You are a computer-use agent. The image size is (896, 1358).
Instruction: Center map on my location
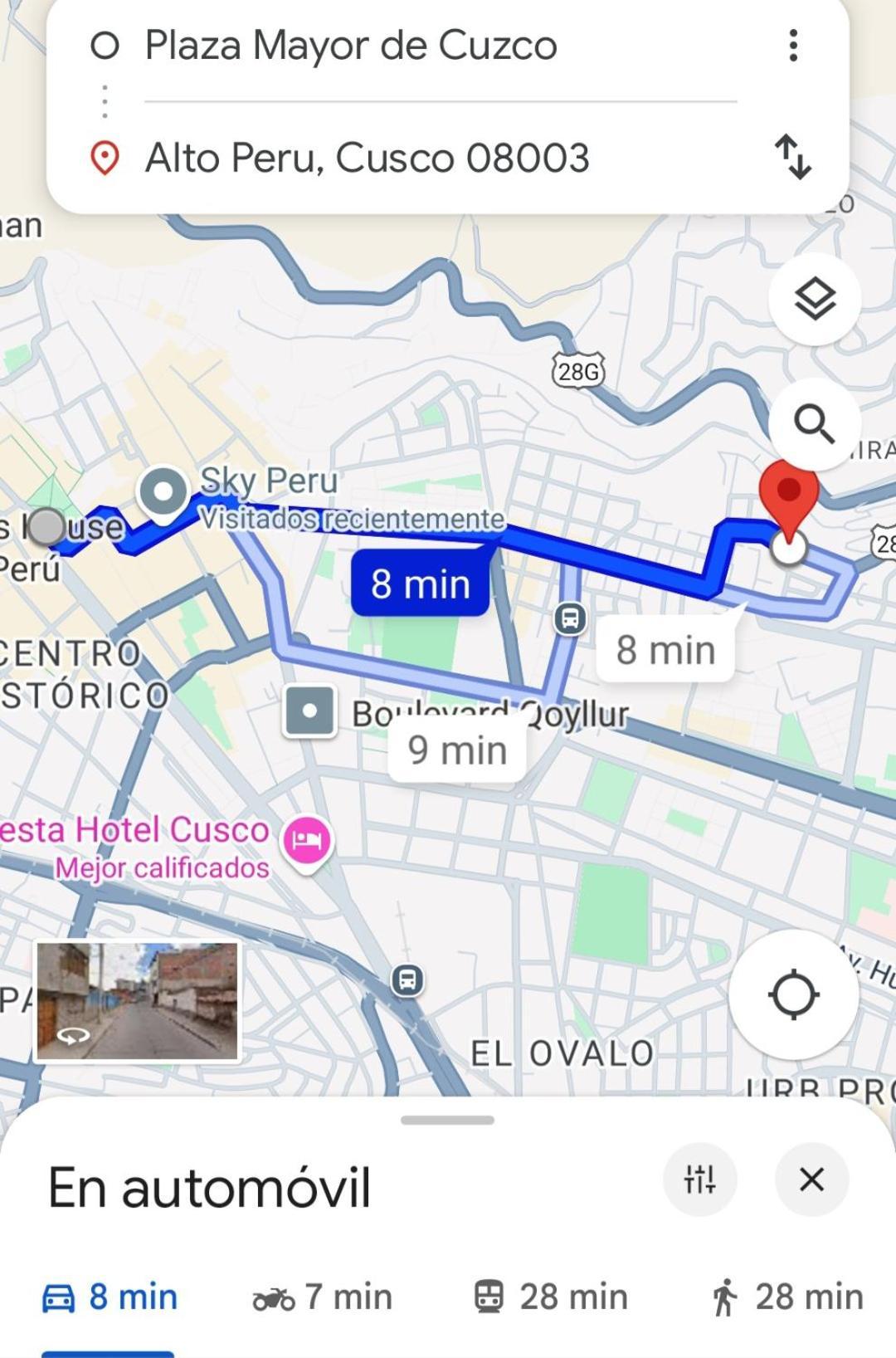pyautogui.click(x=793, y=994)
